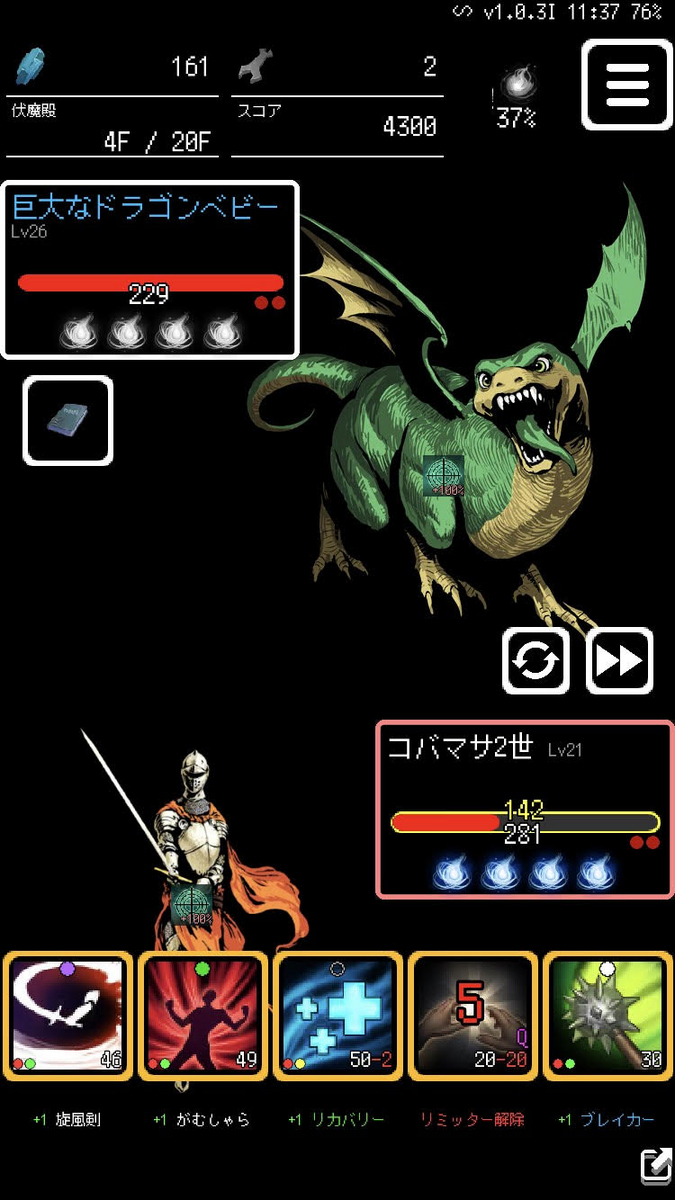Tap the fast-forward button

point(619,661)
